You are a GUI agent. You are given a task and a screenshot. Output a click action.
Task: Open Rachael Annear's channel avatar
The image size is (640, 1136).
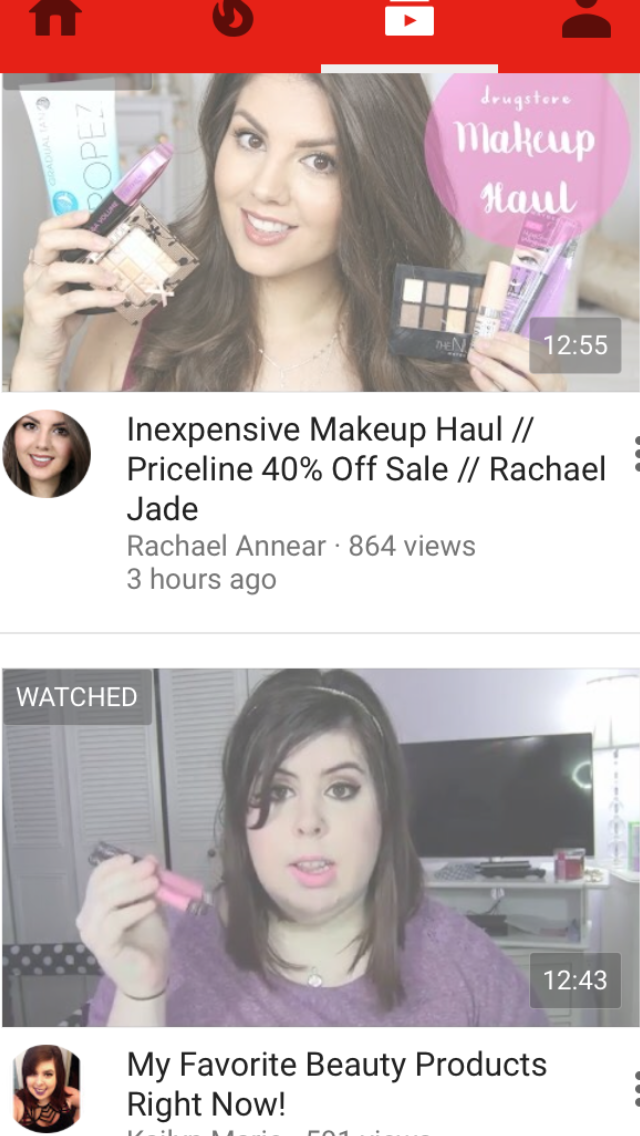pos(46,454)
